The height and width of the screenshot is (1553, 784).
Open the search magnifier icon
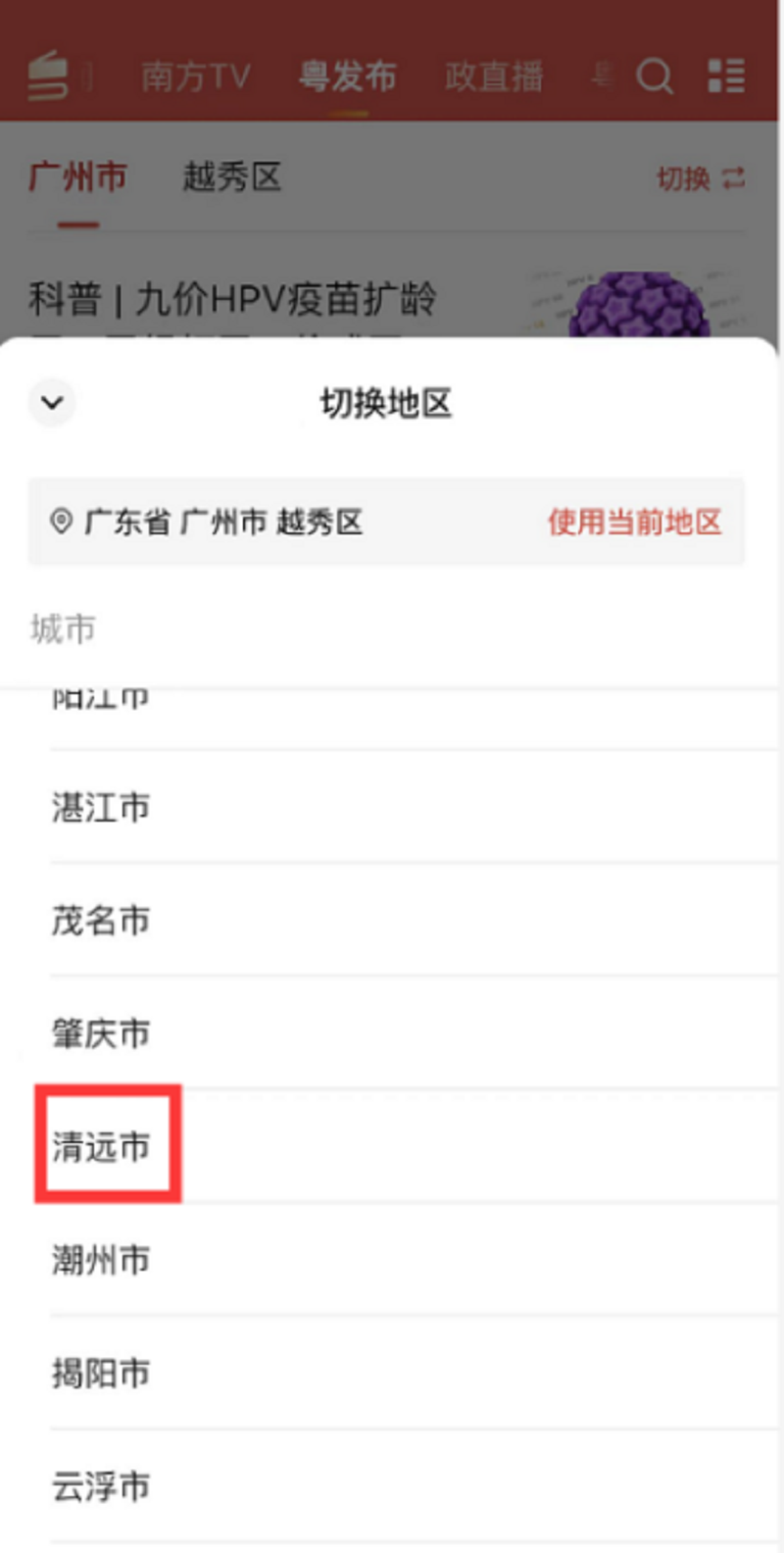[655, 76]
